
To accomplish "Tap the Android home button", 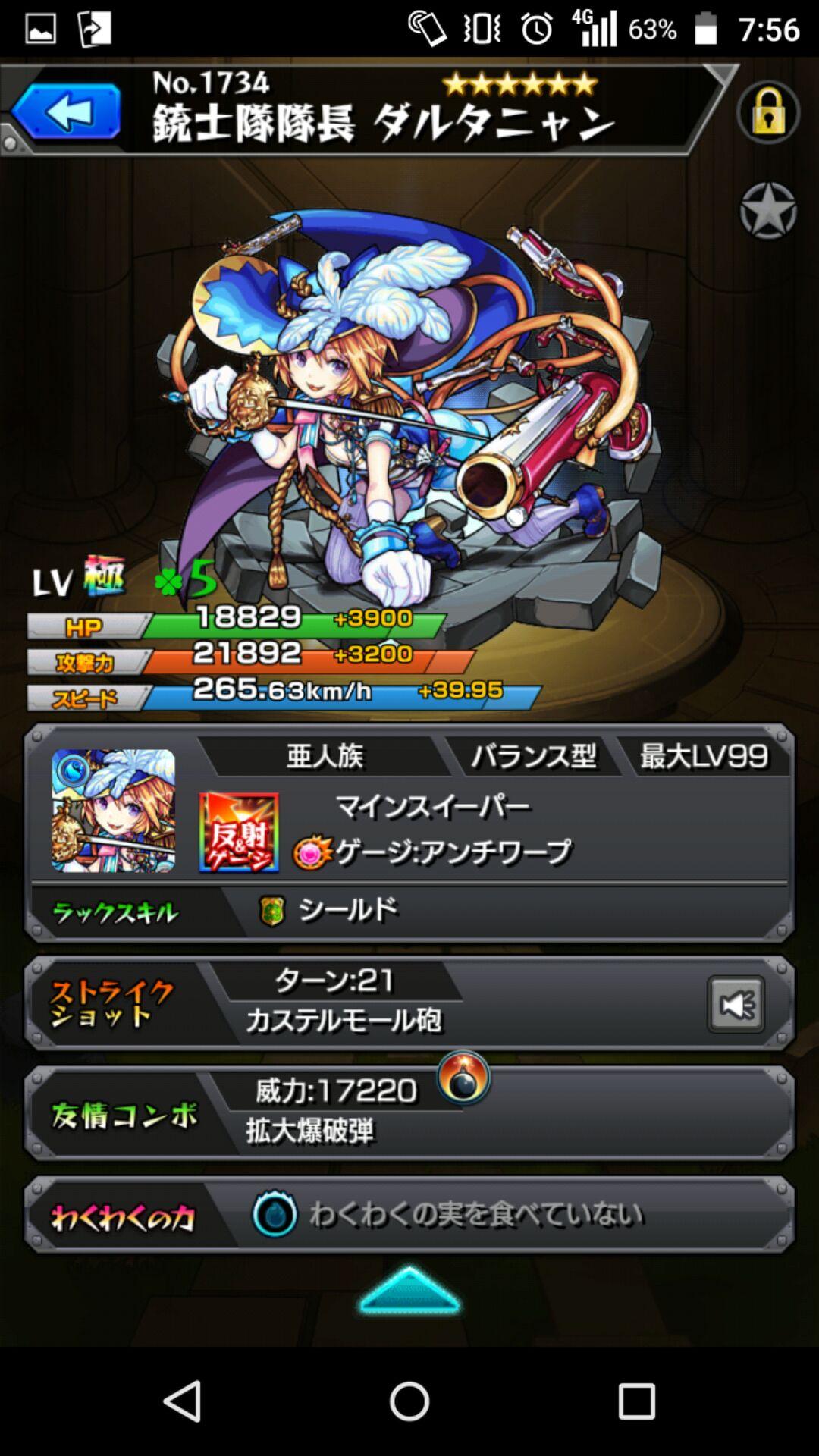I will (409, 1401).
